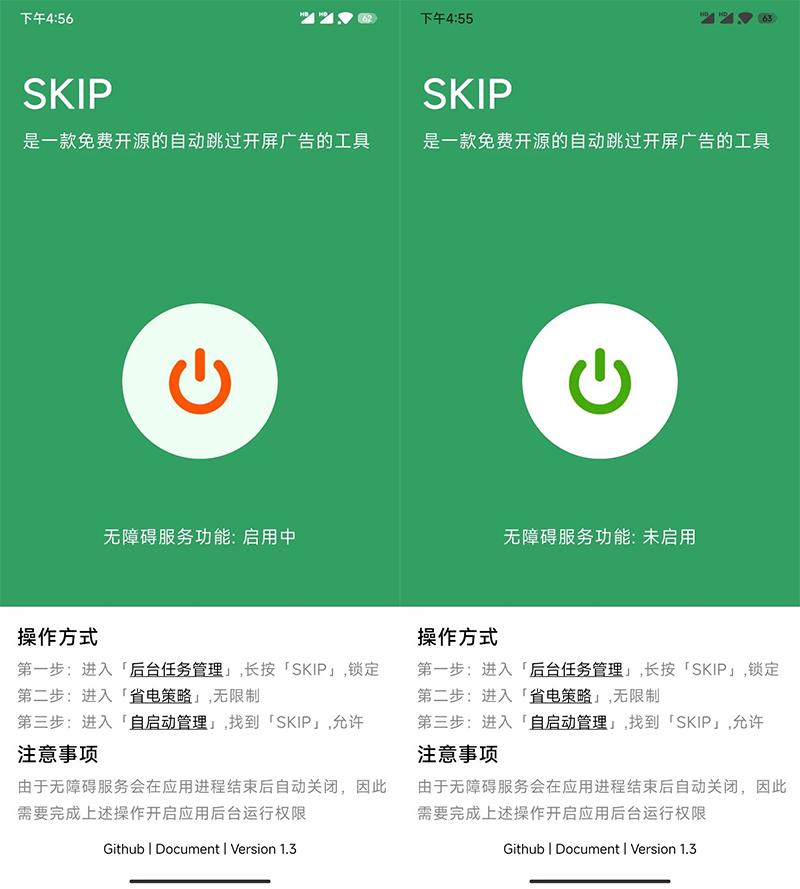Open 后台任务管理 link on the 启用中 screen
Viewport: 800px width, 889px height.
click(176, 669)
